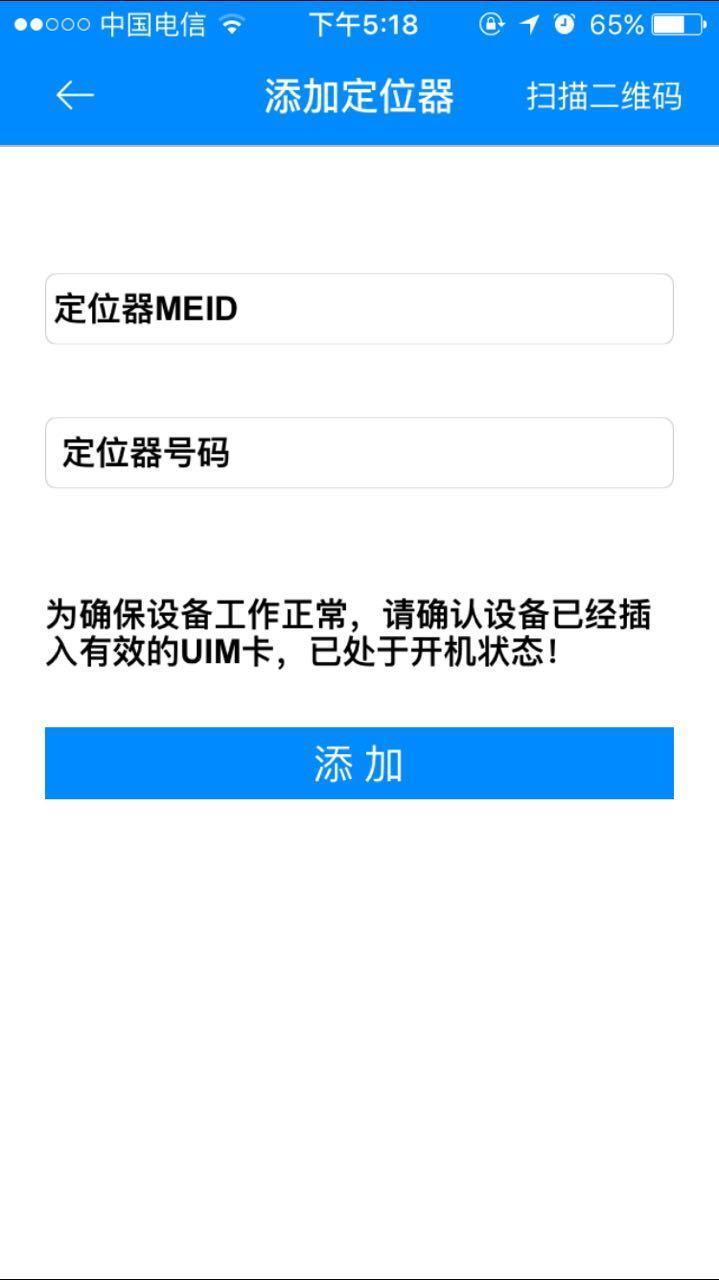Viewport: 719px width, 1280px height.
Task: Tap the blue 添加 button
Action: 359,763
